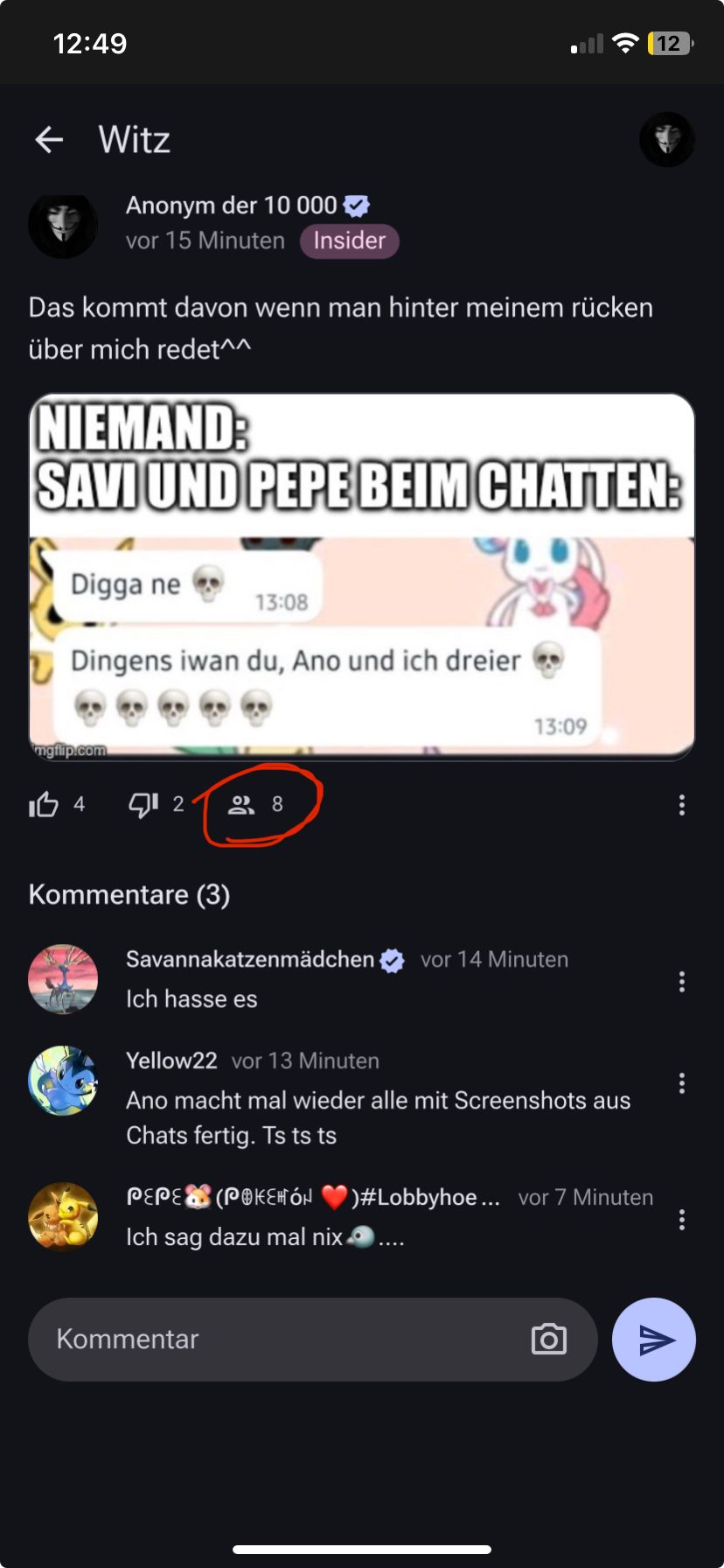724x1568 pixels.
Task: Send the comment
Action: [x=654, y=1339]
